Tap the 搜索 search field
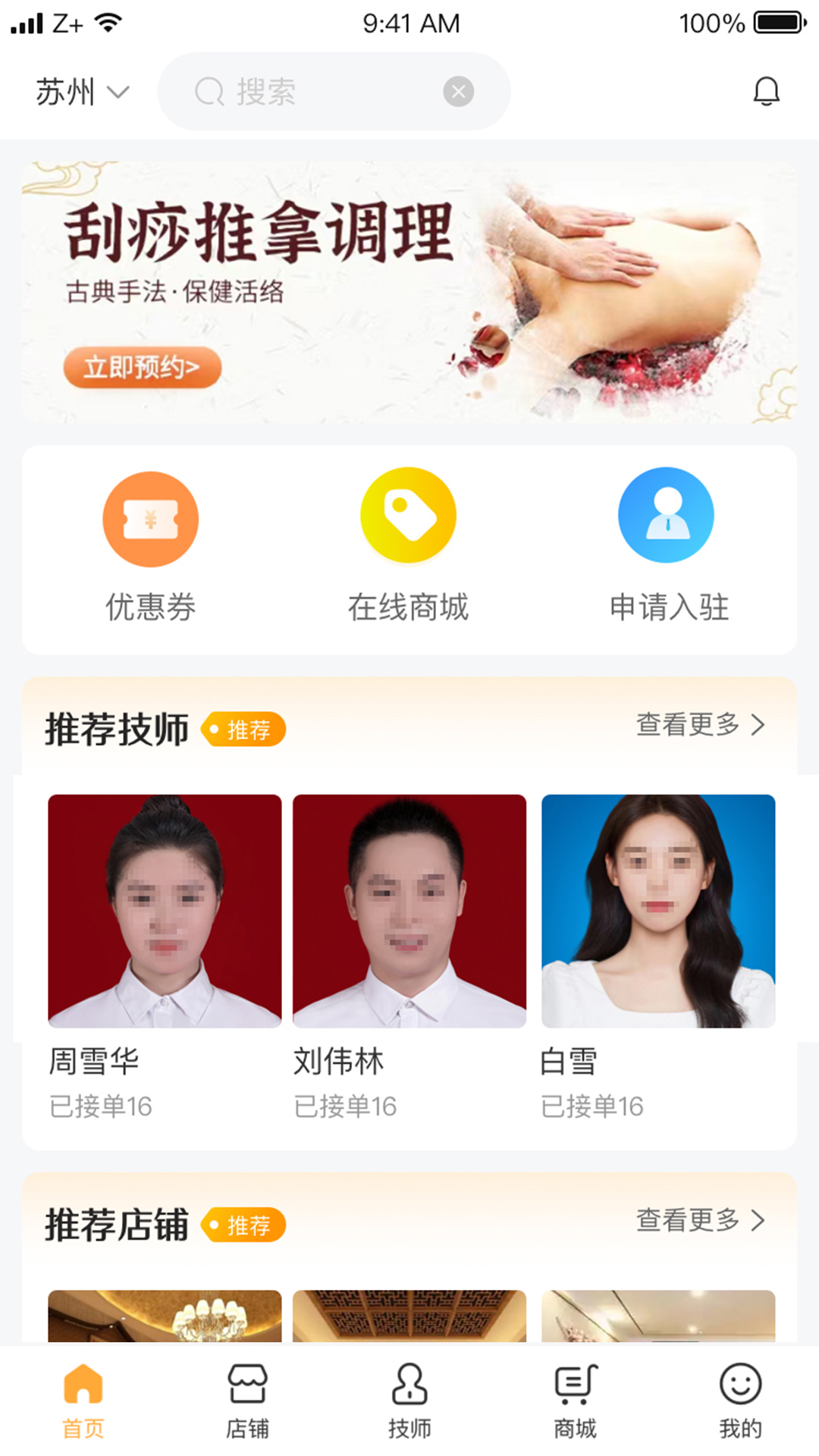Screen dimensions: 819x1456 tap(318, 93)
